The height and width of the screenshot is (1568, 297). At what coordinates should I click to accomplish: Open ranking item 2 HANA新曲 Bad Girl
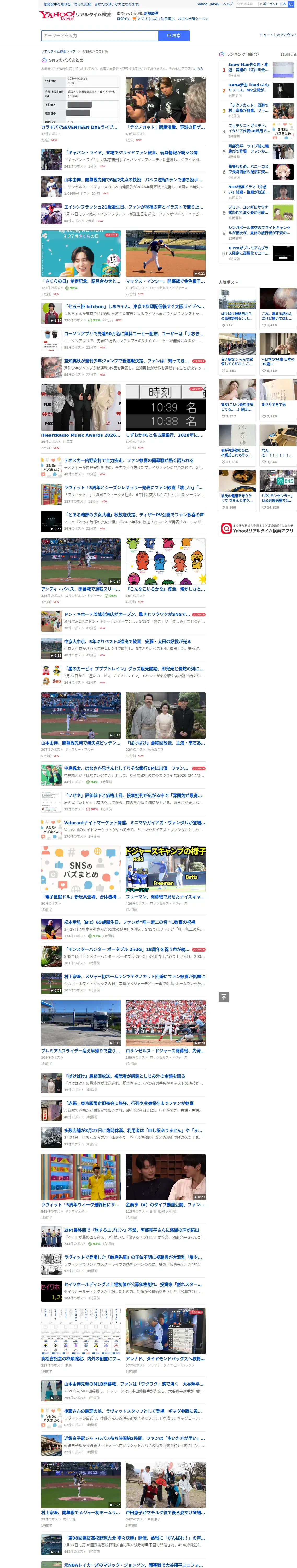257,90
